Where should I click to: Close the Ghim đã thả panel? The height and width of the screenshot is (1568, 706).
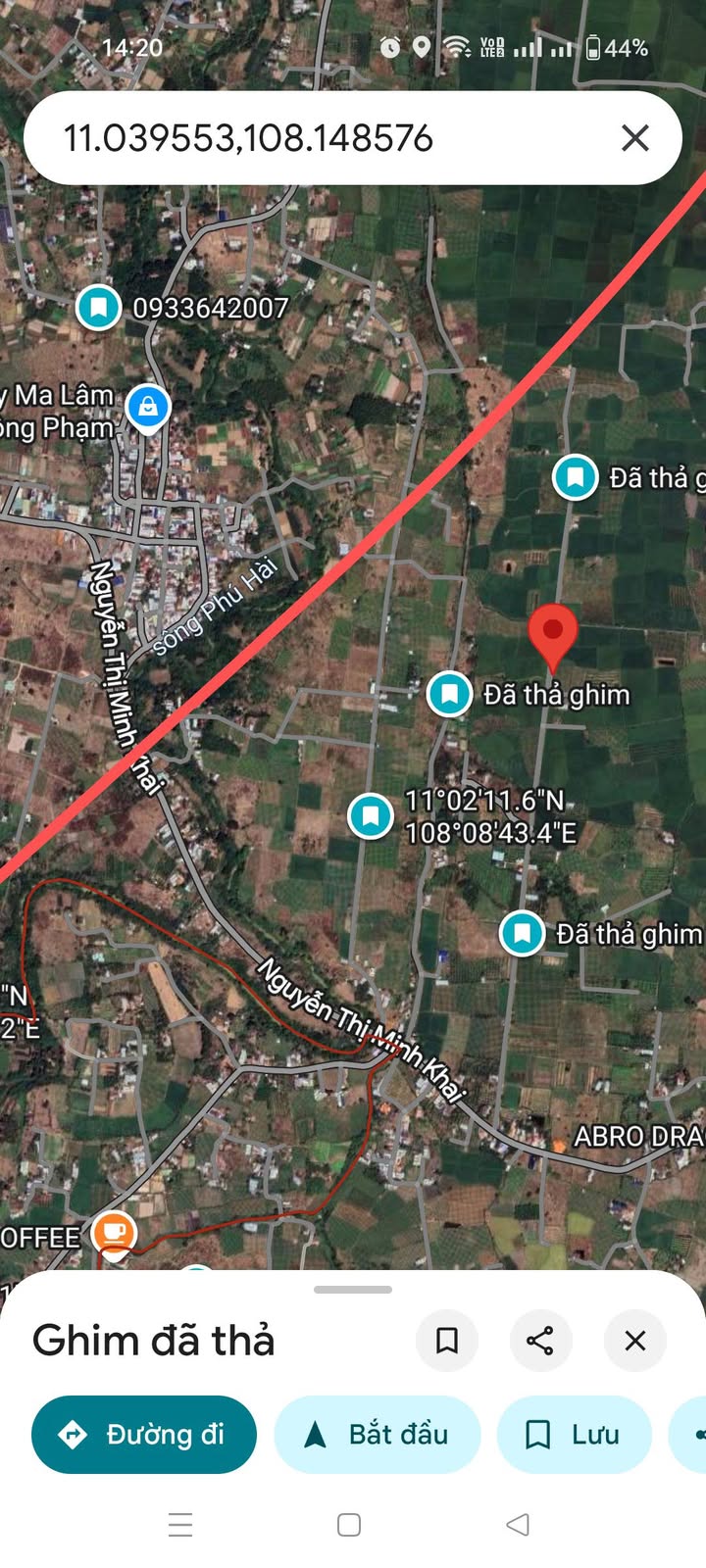click(x=635, y=1341)
